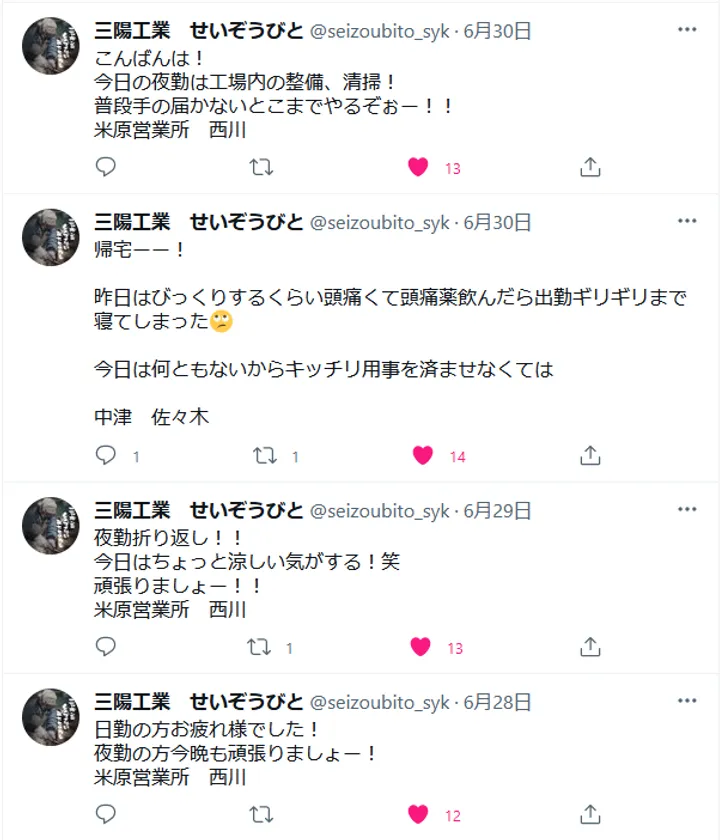This screenshot has height=840, width=720.
Task: Share the 工場内の整備、清掃 tweet
Action: point(590,168)
